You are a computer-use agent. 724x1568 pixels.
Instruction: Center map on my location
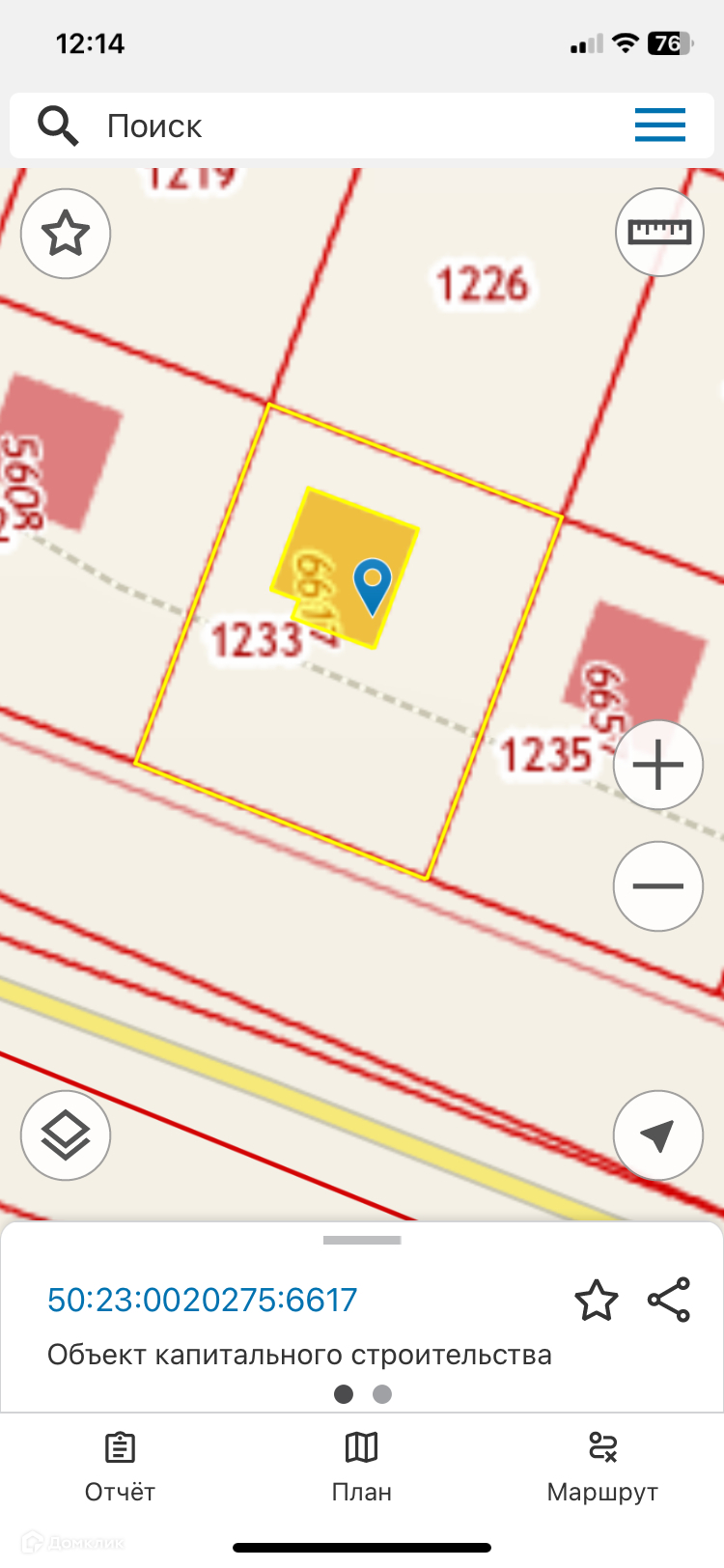tap(658, 1135)
